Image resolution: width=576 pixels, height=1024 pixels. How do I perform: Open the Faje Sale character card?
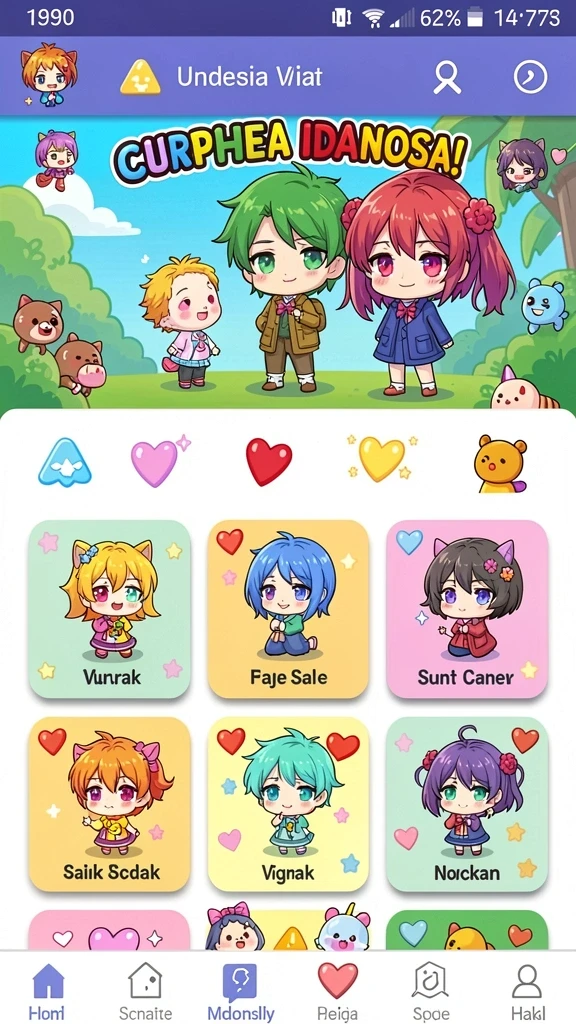click(288, 609)
